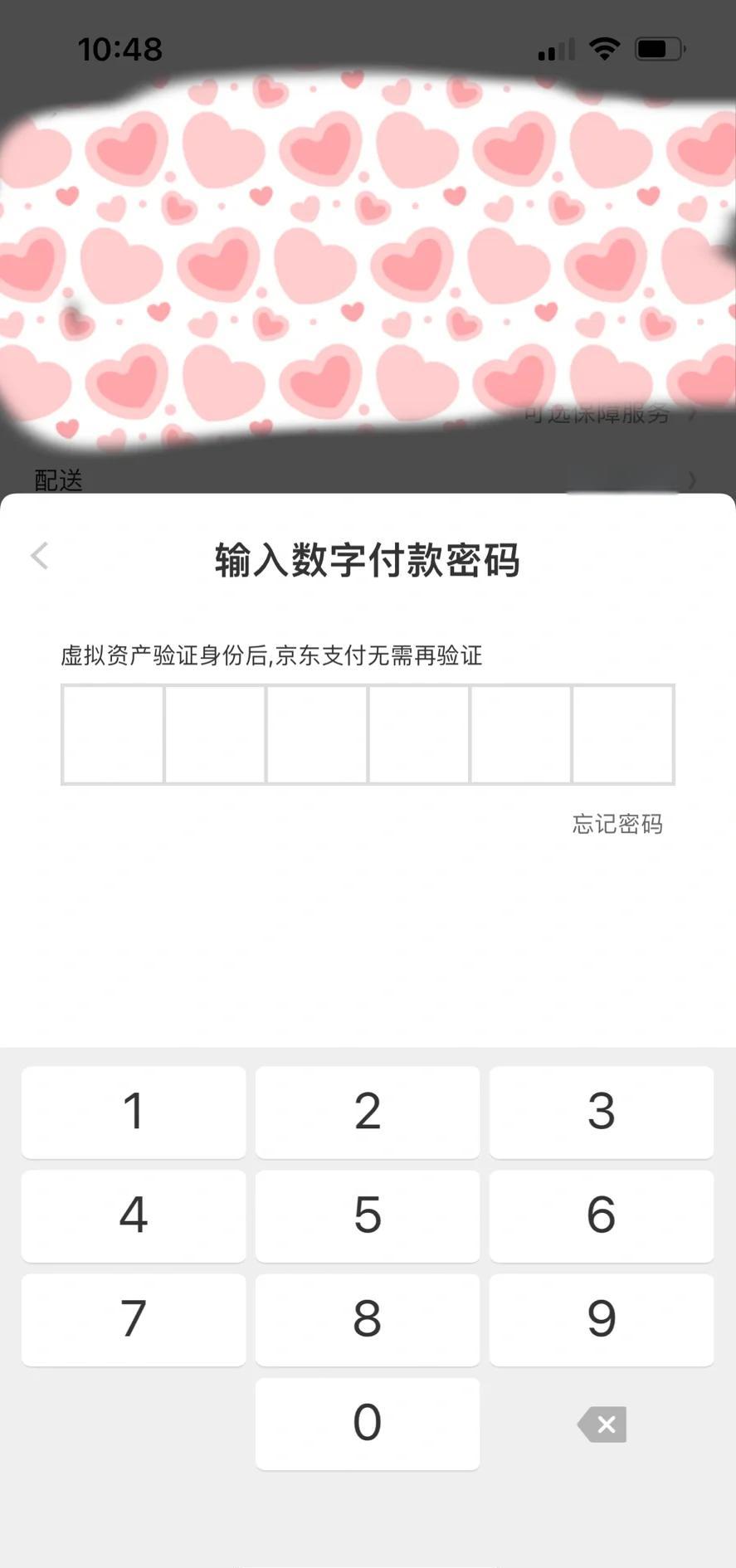The height and width of the screenshot is (1568, 736).
Task: Focus the six-digit payment password field
Action: (x=368, y=734)
